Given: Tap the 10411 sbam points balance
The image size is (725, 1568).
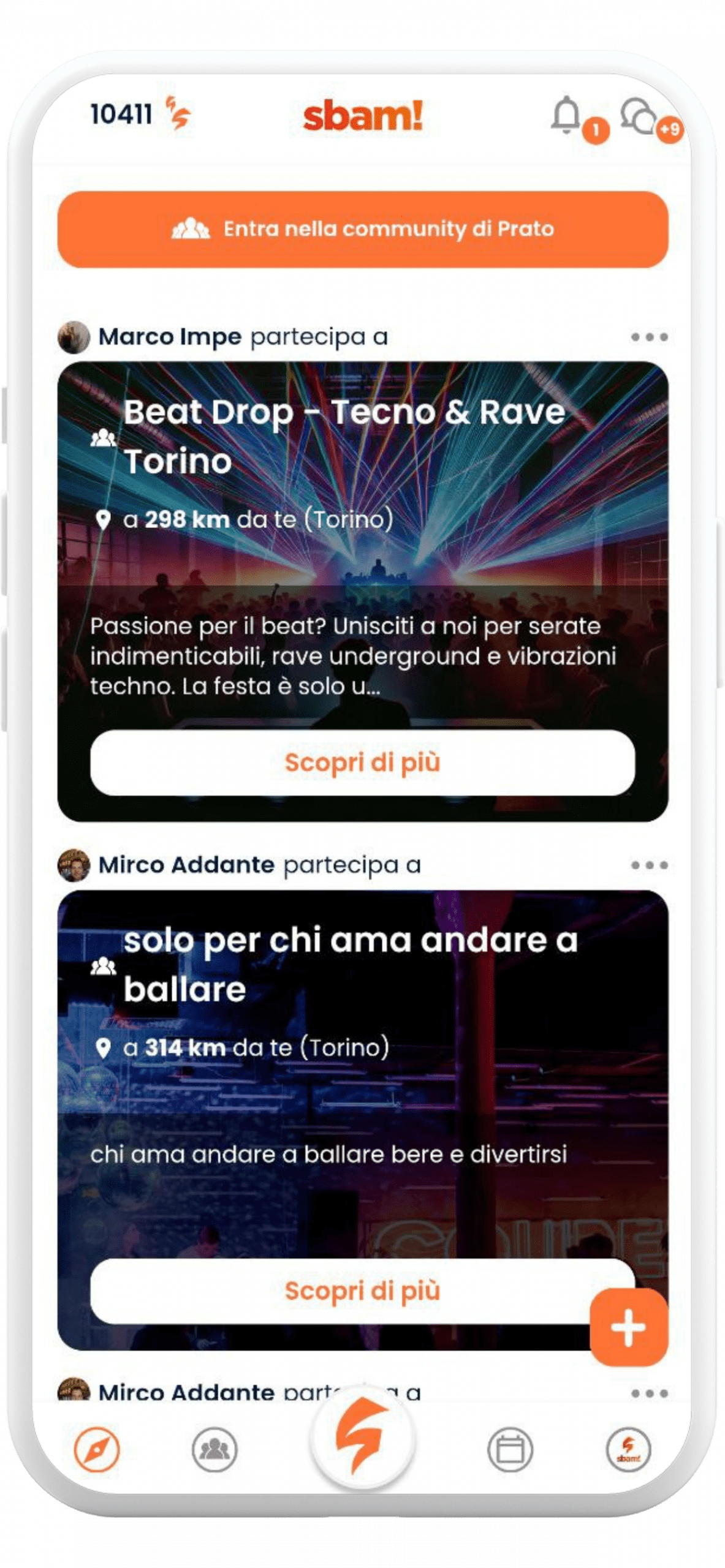Looking at the screenshot, I should (140, 114).
